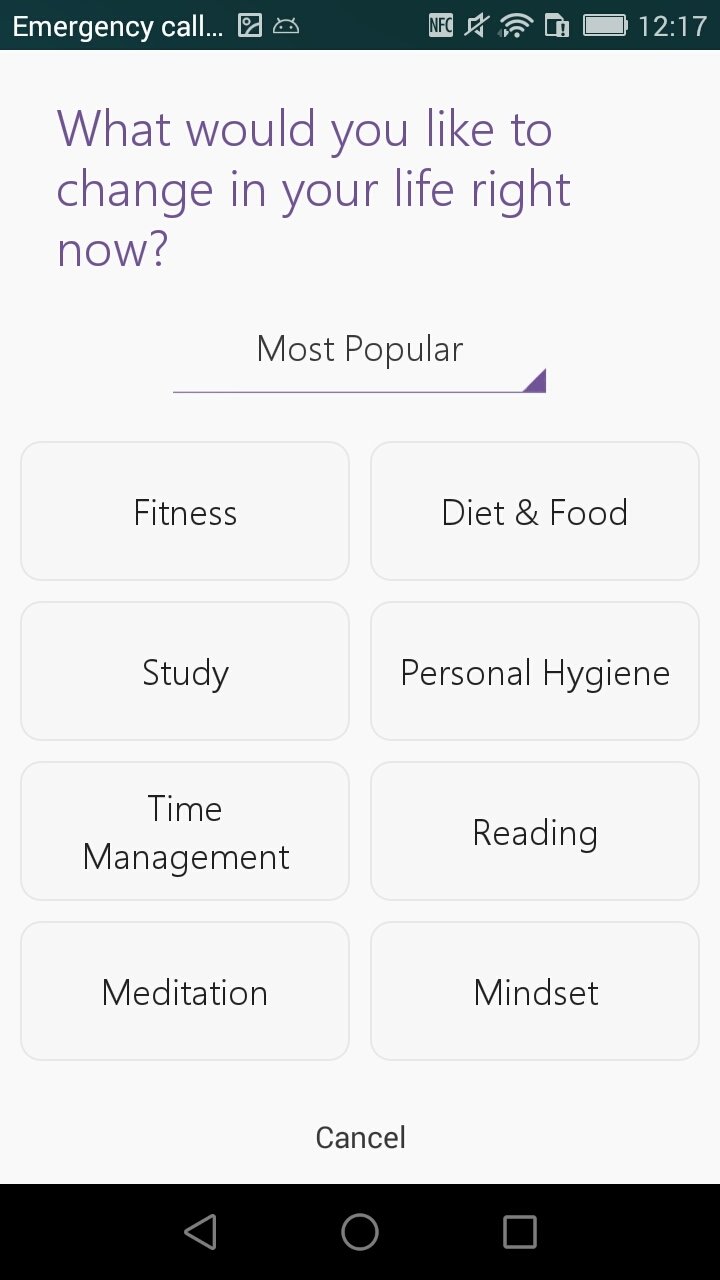Go to the home screen
Screen dimensions: 720x1280
coord(360,1232)
